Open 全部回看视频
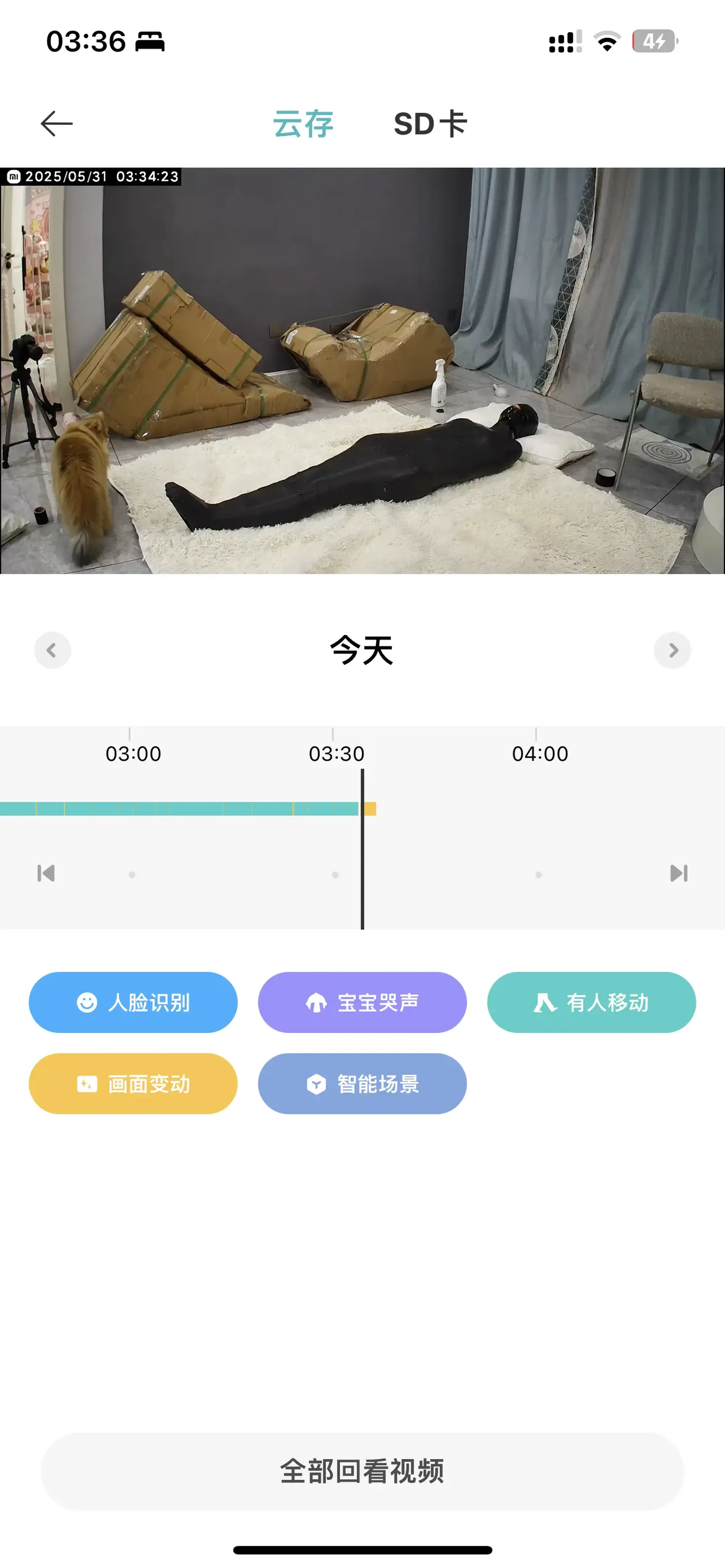 pos(362,1471)
